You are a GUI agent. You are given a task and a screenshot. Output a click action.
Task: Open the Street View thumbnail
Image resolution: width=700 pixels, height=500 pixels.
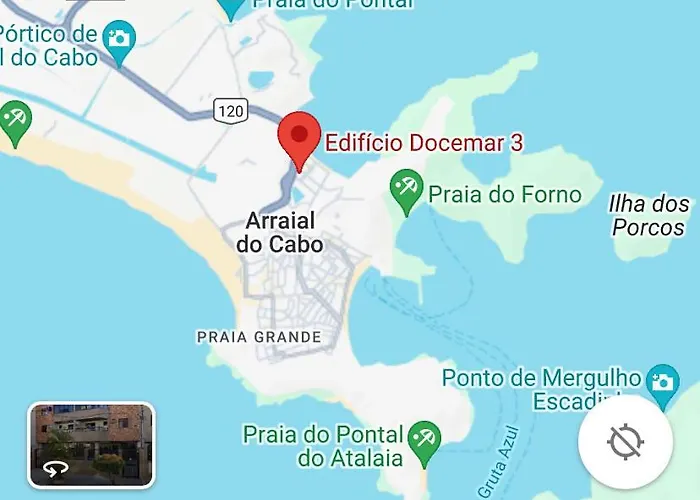(x=91, y=445)
